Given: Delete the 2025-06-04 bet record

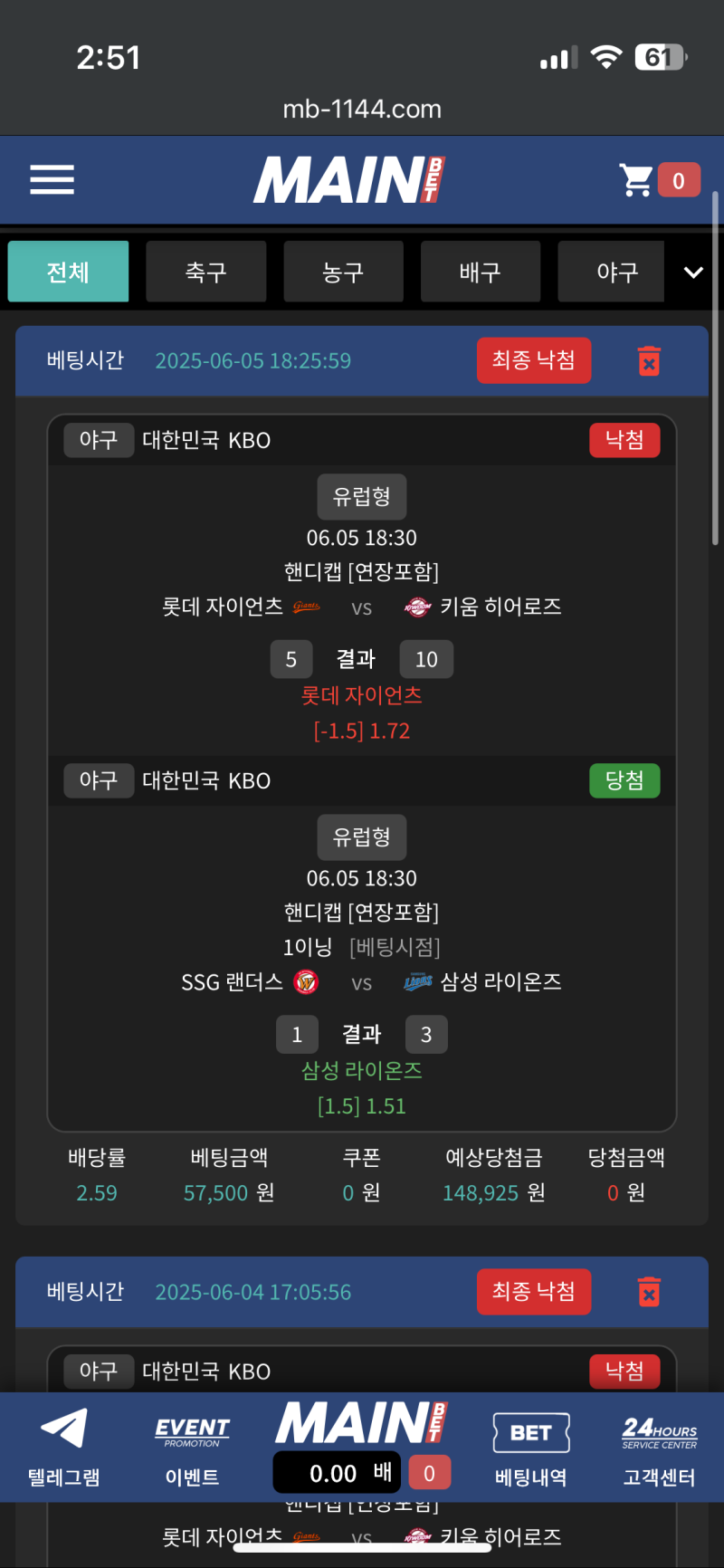Looking at the screenshot, I should (649, 1292).
